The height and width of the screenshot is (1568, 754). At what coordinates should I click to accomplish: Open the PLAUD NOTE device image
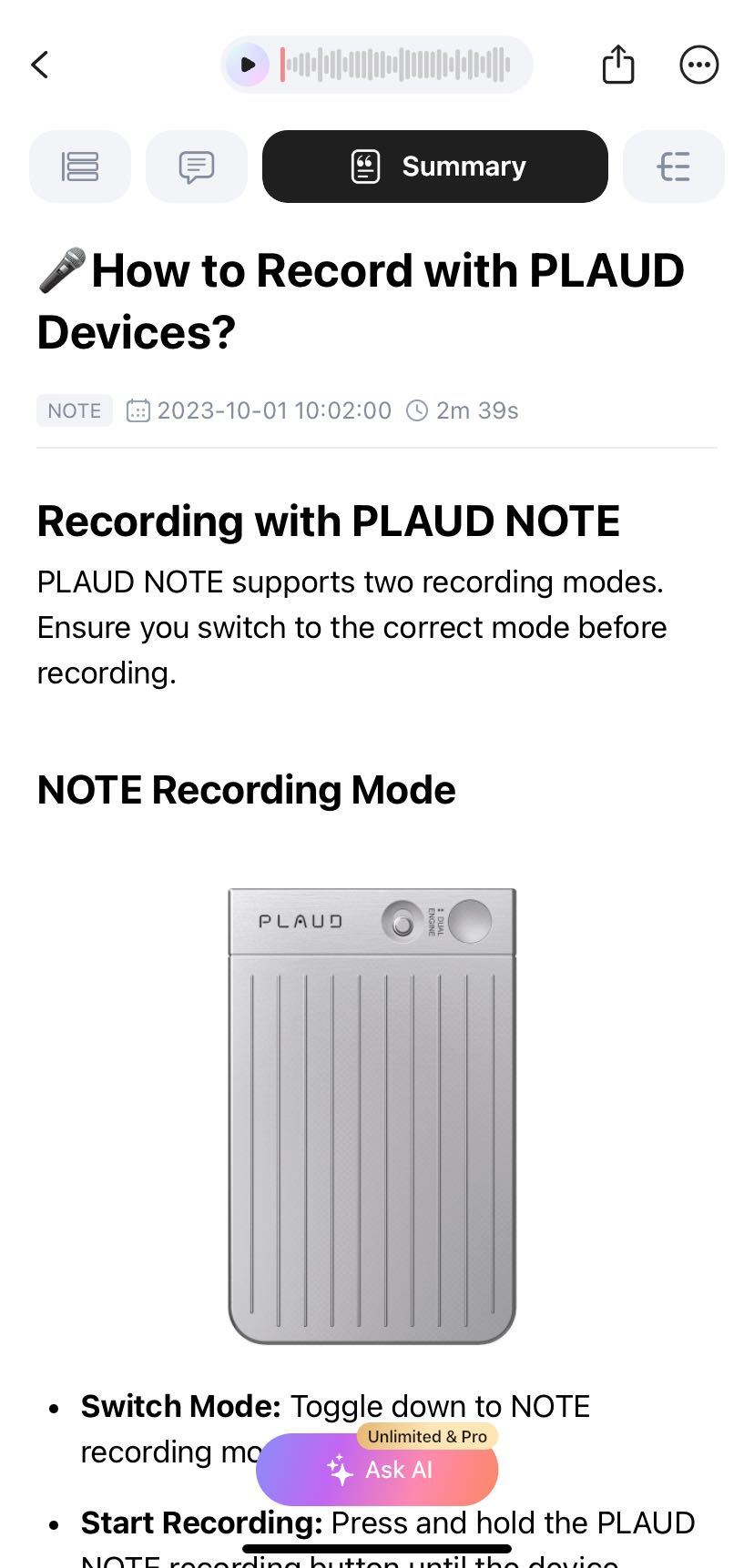point(372,1116)
